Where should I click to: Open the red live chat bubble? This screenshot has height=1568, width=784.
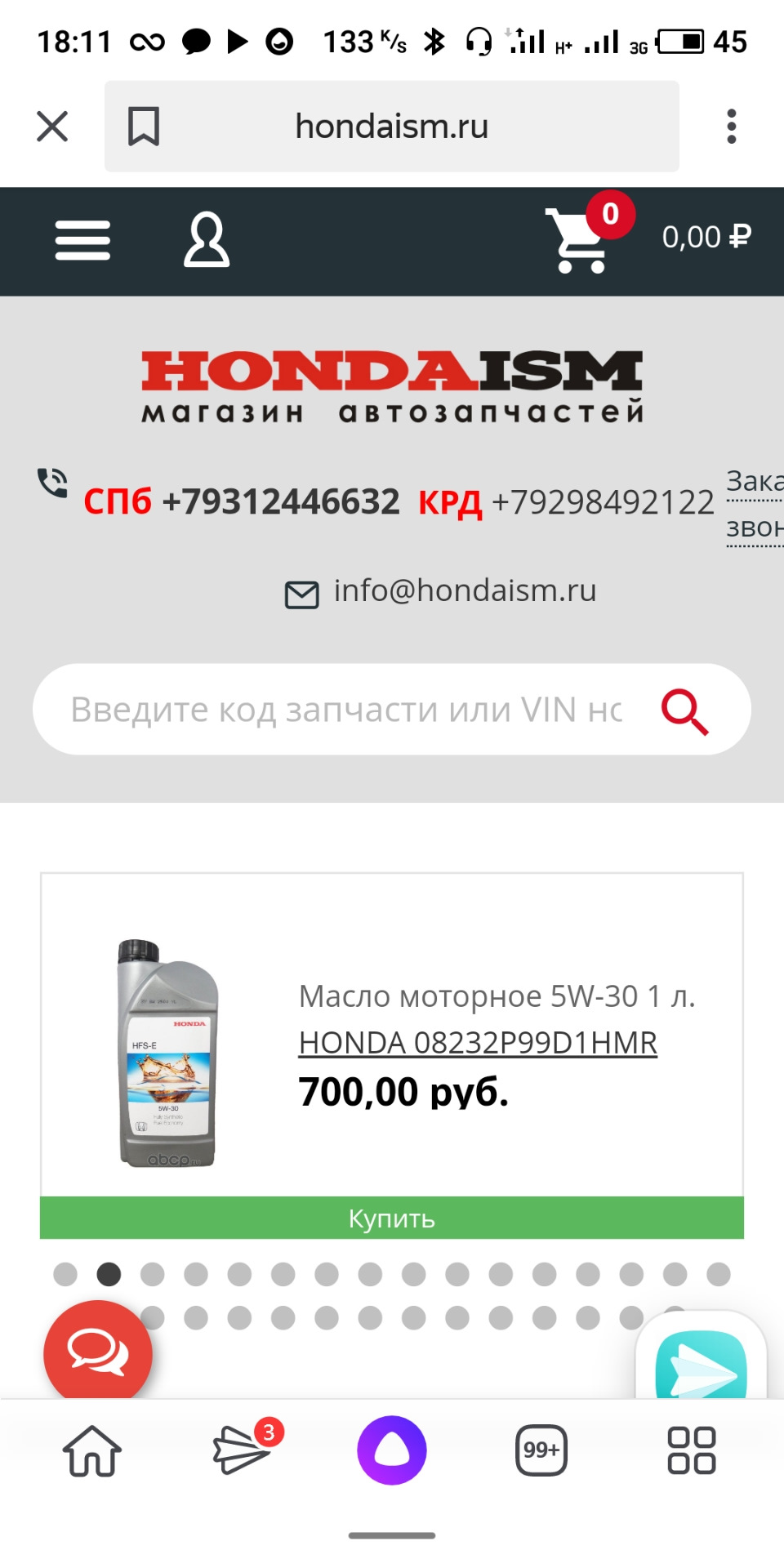pyautogui.click(x=98, y=1352)
